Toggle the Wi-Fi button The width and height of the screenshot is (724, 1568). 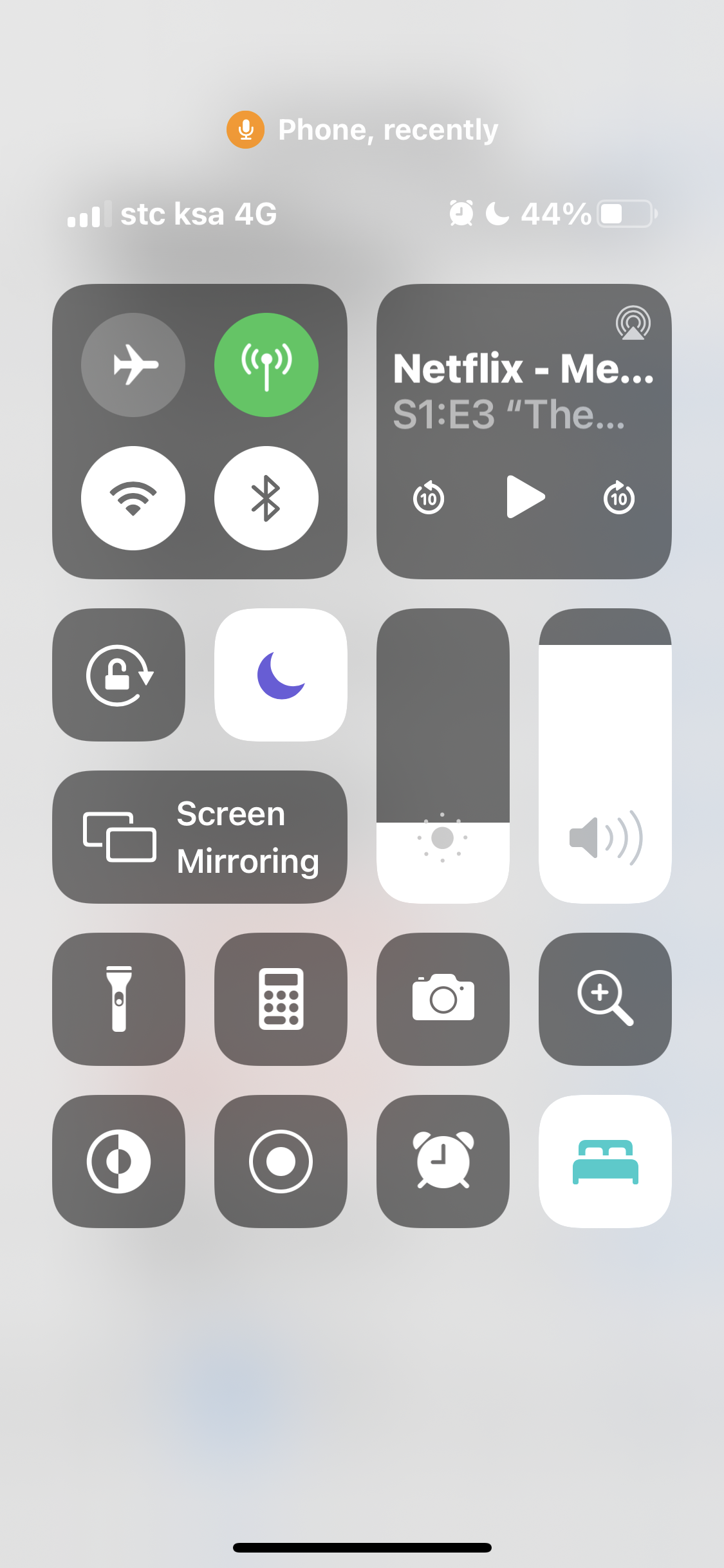(x=133, y=498)
